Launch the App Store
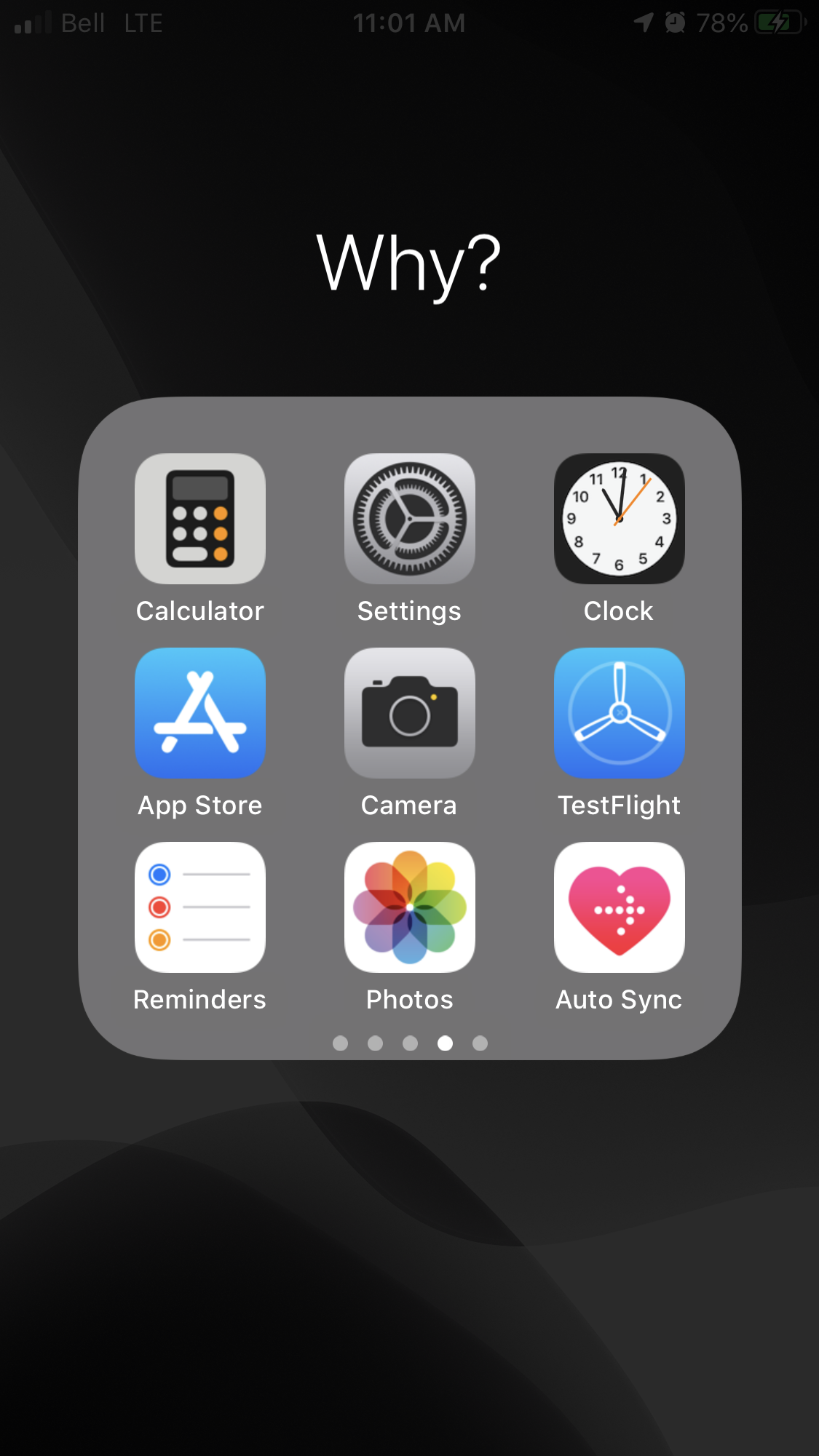The height and width of the screenshot is (1456, 819). coord(200,713)
